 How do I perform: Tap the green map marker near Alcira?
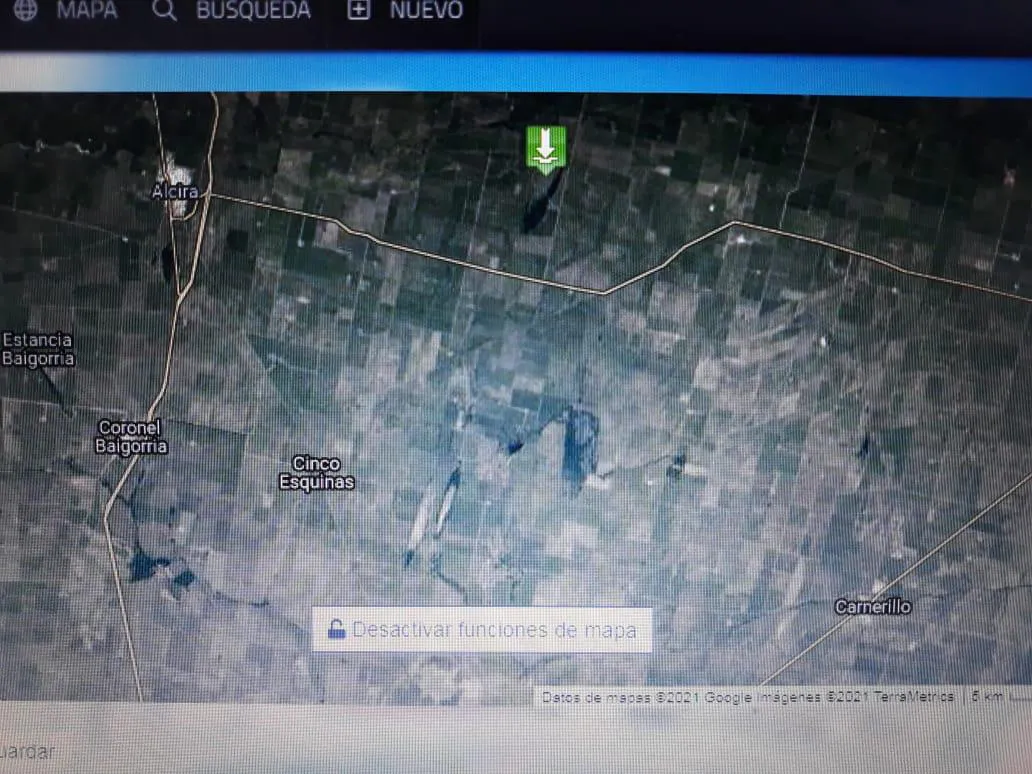[x=546, y=147]
